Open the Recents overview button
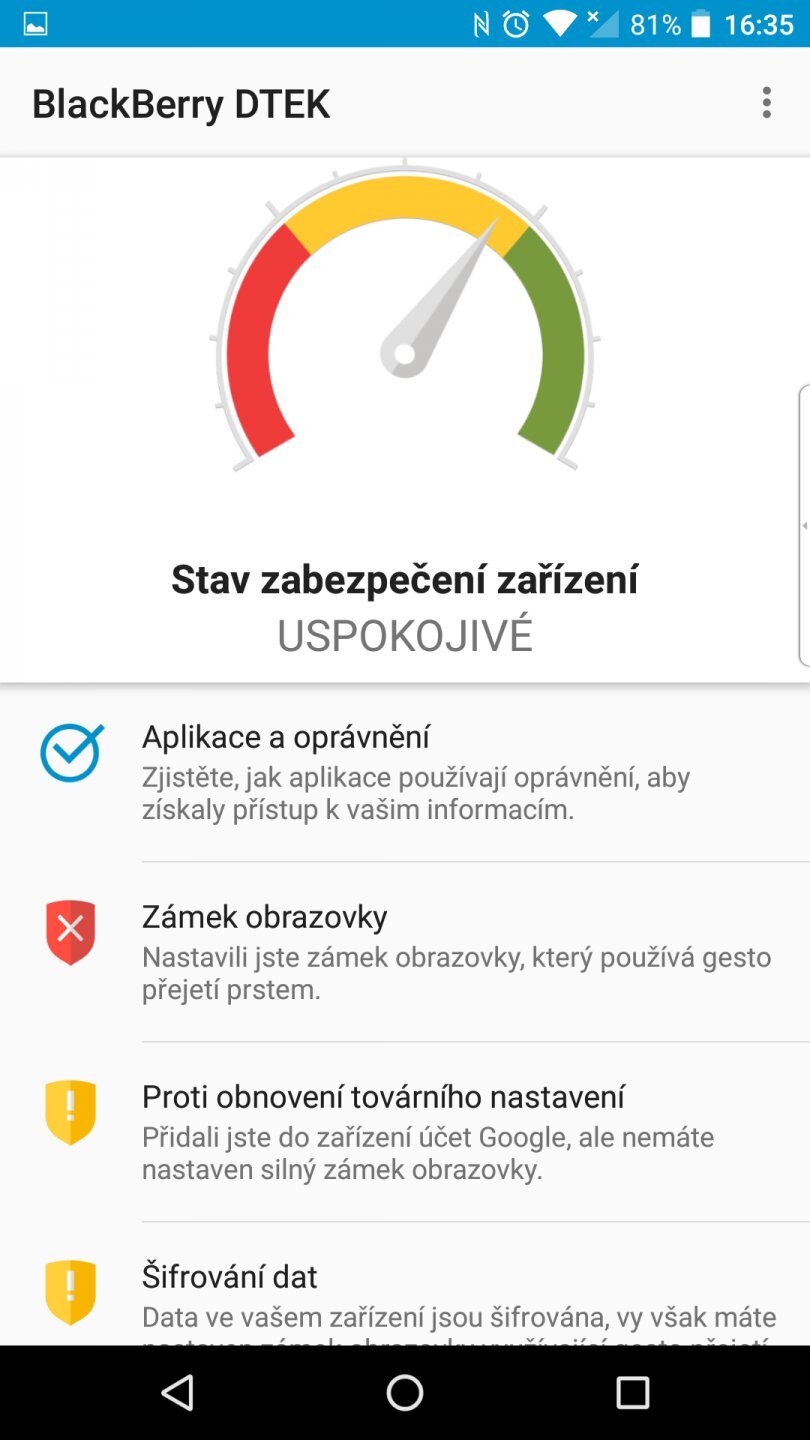Image resolution: width=810 pixels, height=1440 pixels. (633, 1390)
